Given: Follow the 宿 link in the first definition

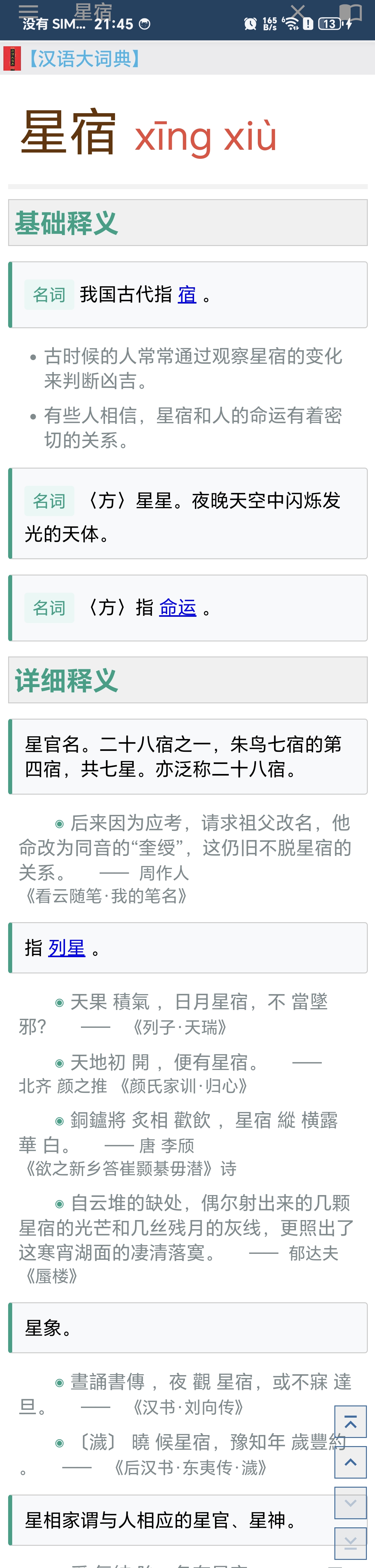Looking at the screenshot, I should (x=187, y=294).
